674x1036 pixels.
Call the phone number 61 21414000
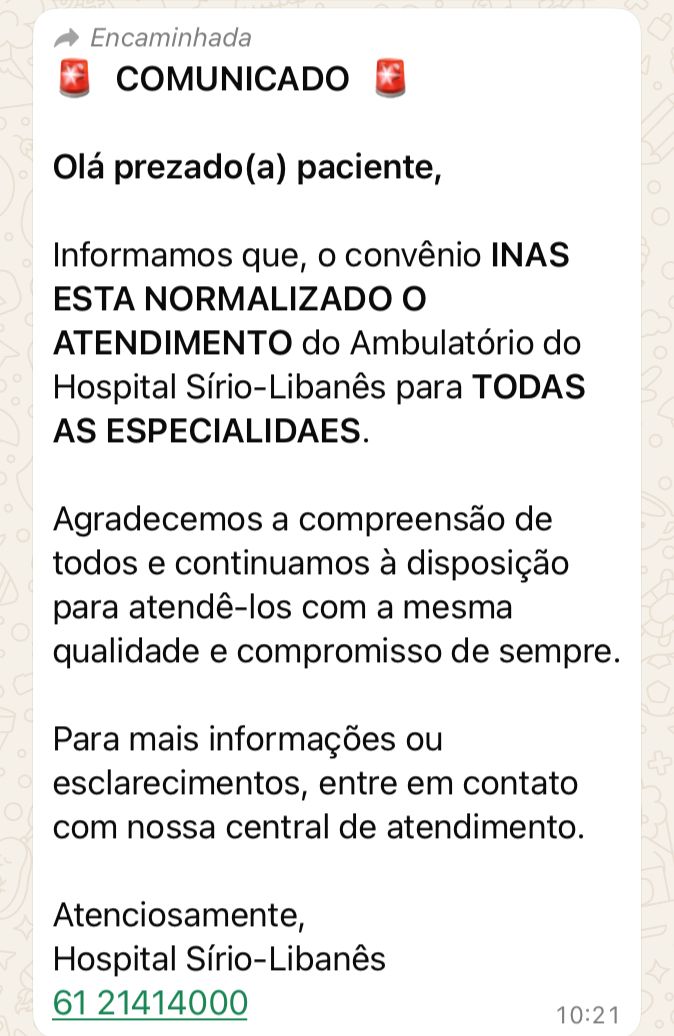150,1001
